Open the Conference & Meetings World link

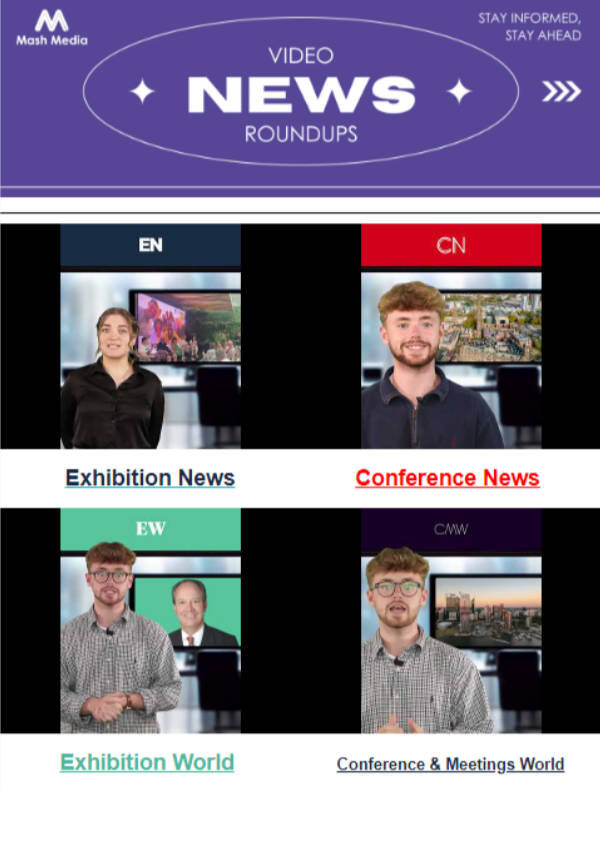(x=450, y=764)
